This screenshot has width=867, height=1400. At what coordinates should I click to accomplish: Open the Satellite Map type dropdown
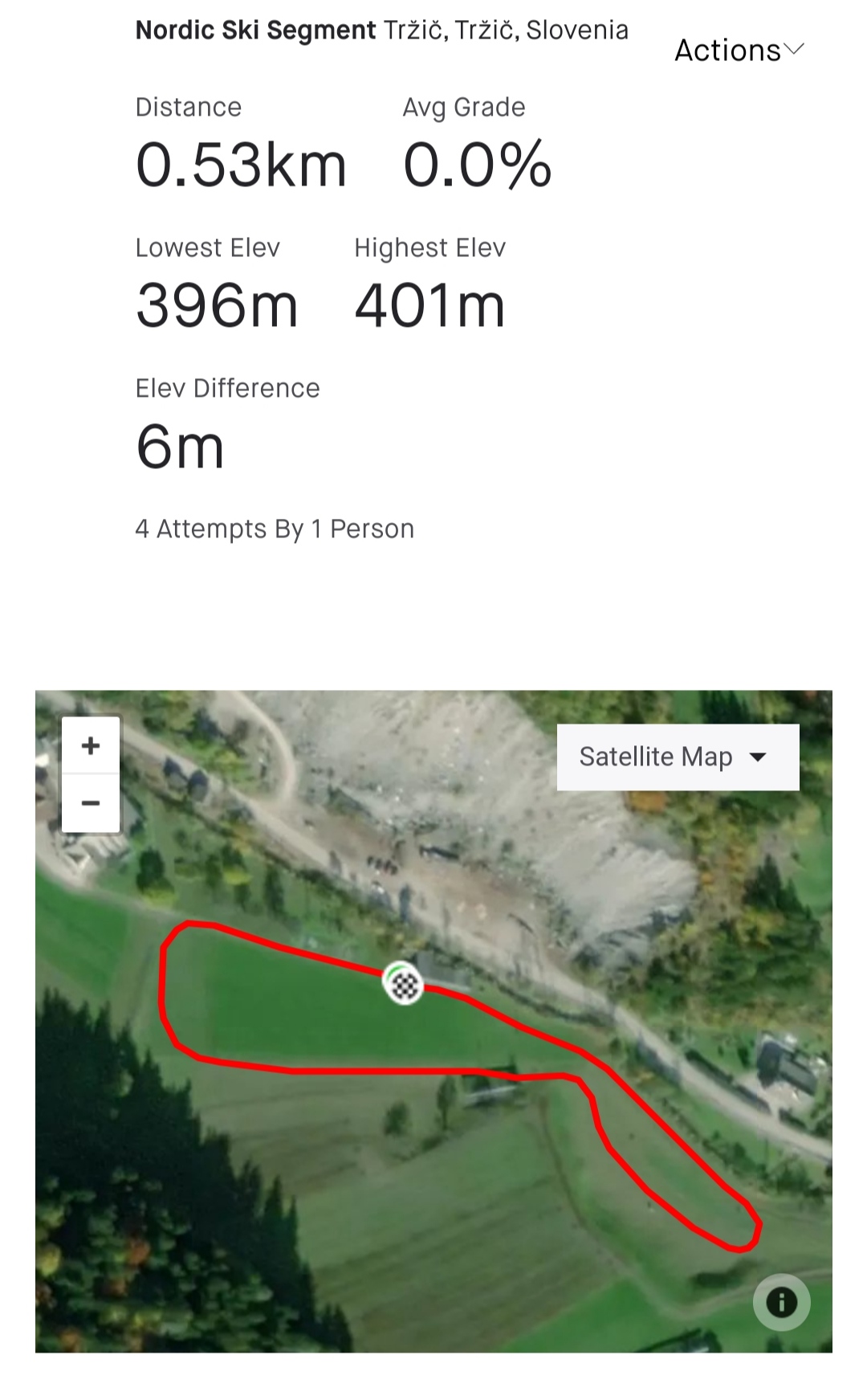pyautogui.click(x=678, y=757)
